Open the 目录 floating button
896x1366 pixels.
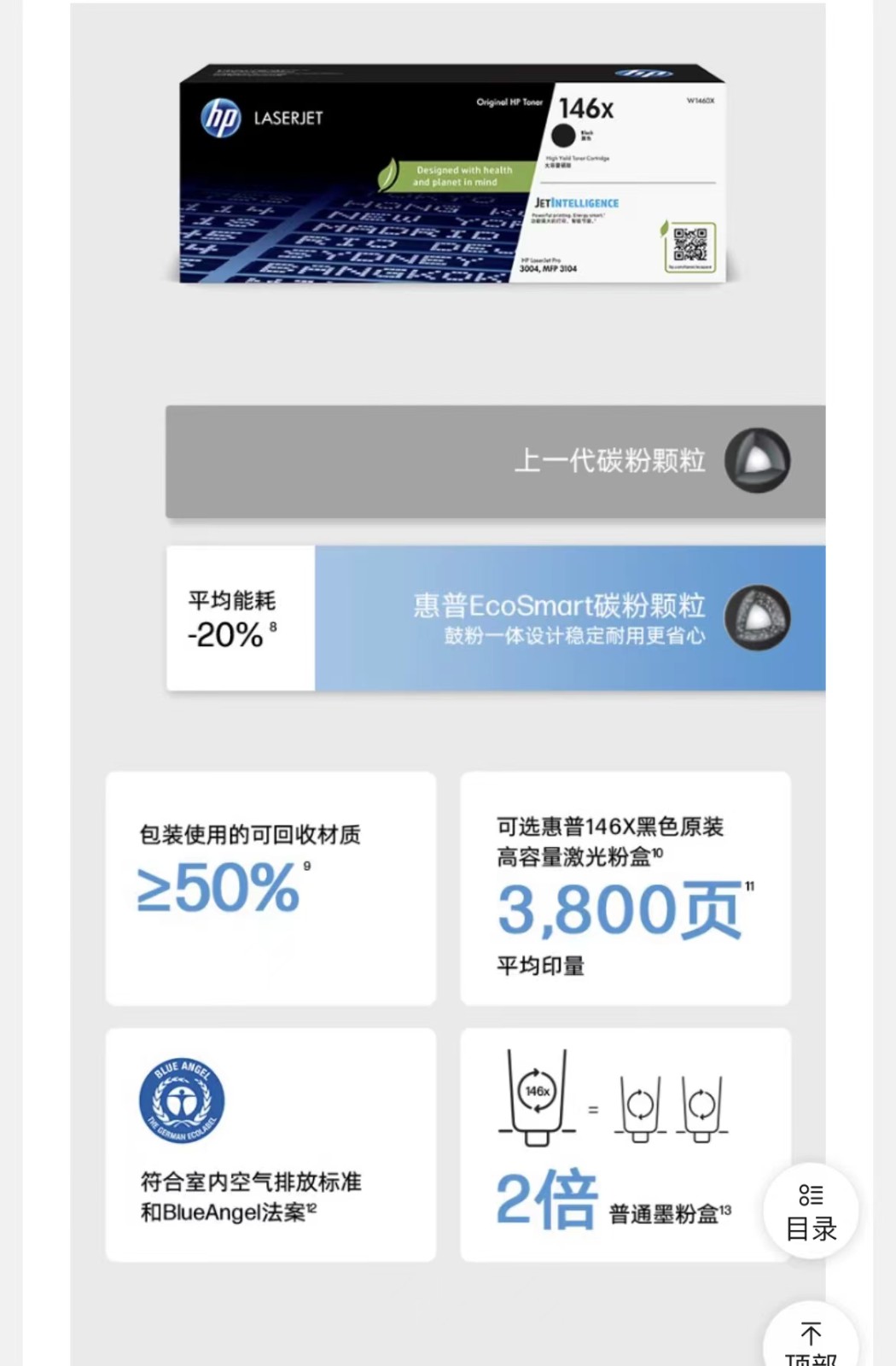click(x=811, y=1211)
